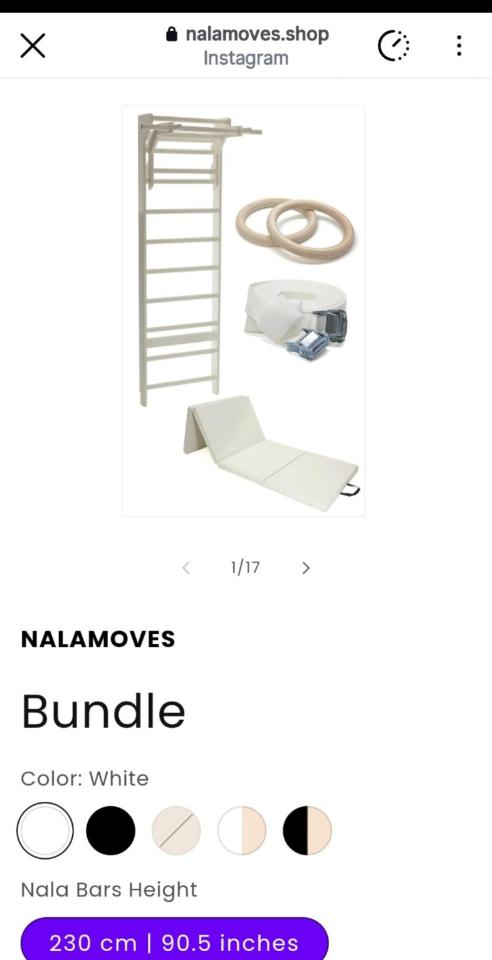Screen dimensions: 492x960
Task: Open the bundle product photo
Action: (x=244, y=311)
